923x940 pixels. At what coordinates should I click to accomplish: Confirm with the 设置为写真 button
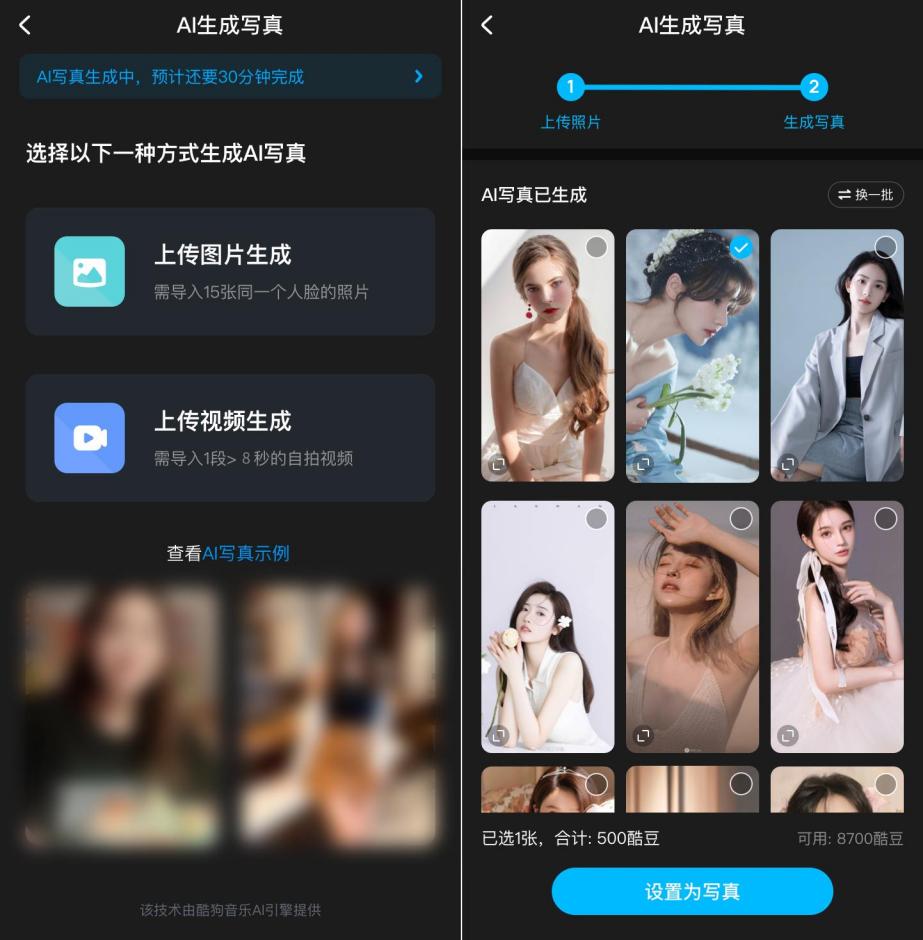[692, 891]
